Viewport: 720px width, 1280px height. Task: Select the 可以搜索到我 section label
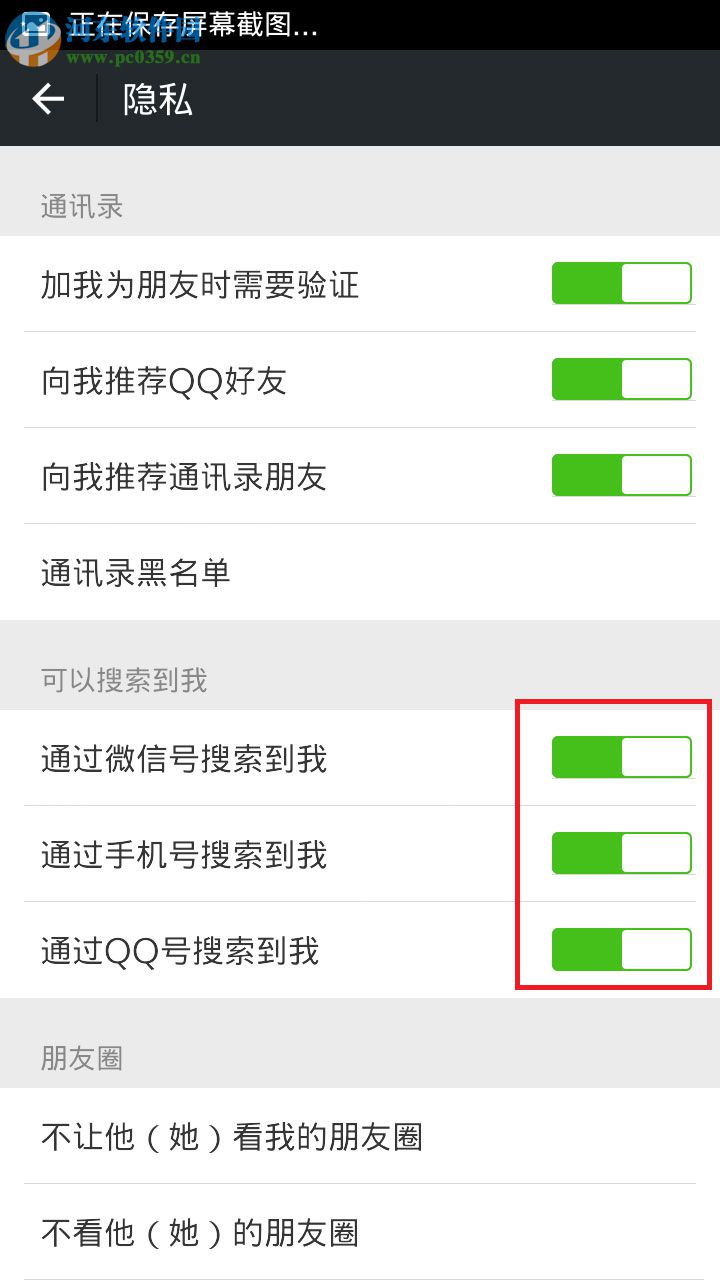click(123, 681)
